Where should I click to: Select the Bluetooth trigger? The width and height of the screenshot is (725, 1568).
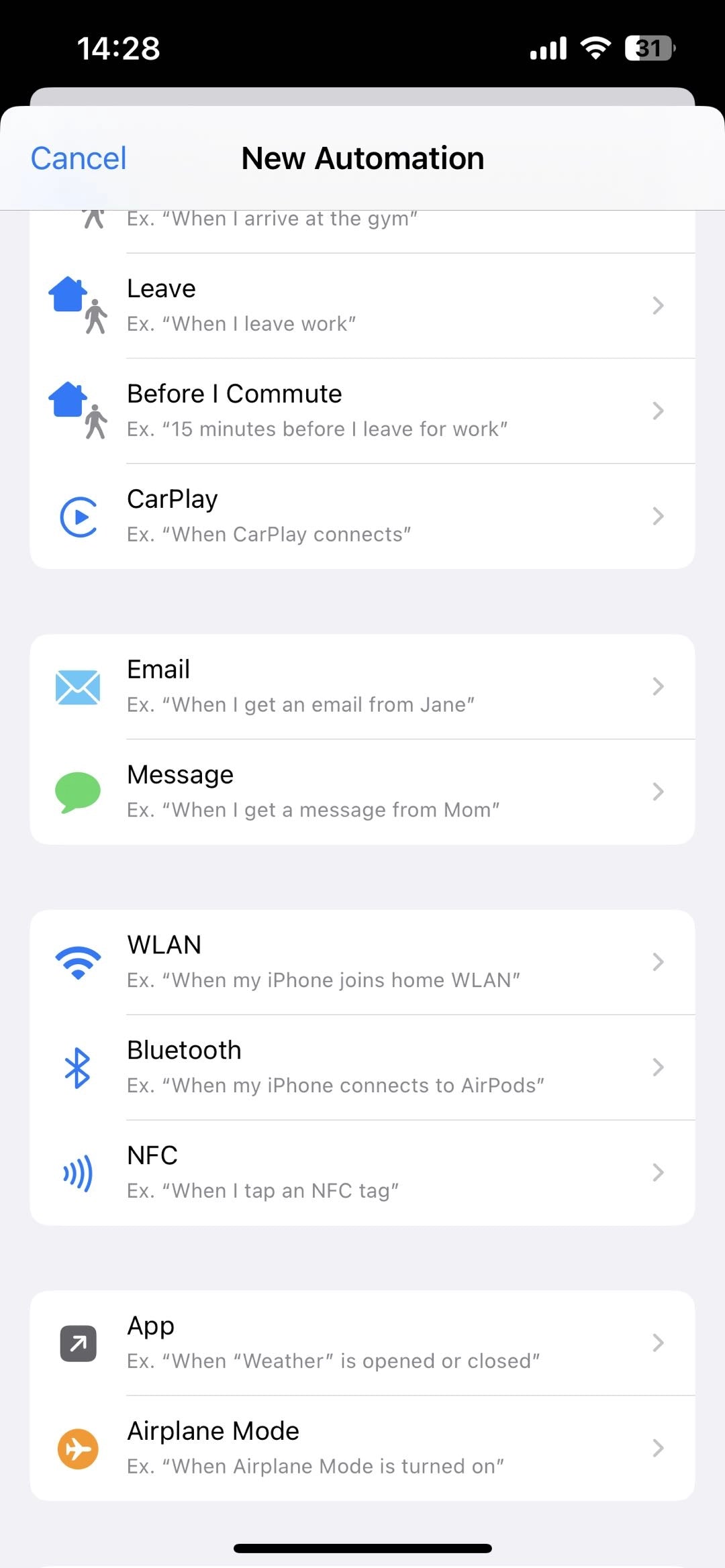[x=362, y=1067]
